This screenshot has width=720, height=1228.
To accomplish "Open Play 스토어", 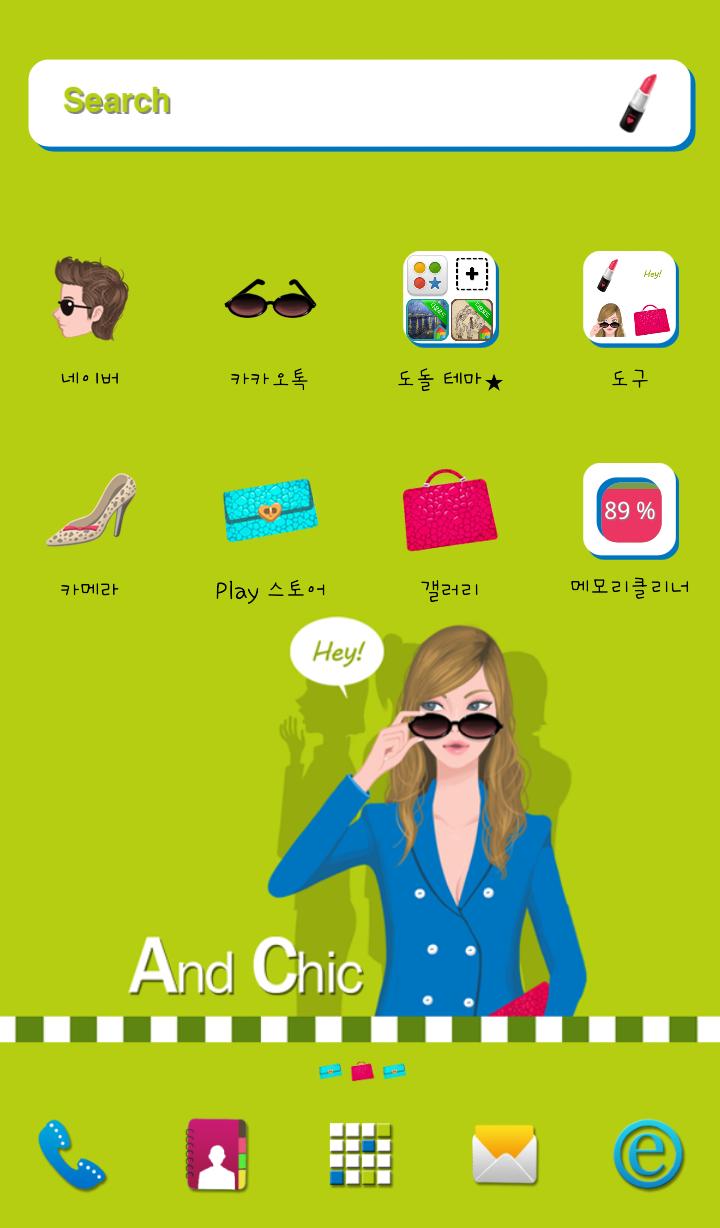I will pos(270,511).
